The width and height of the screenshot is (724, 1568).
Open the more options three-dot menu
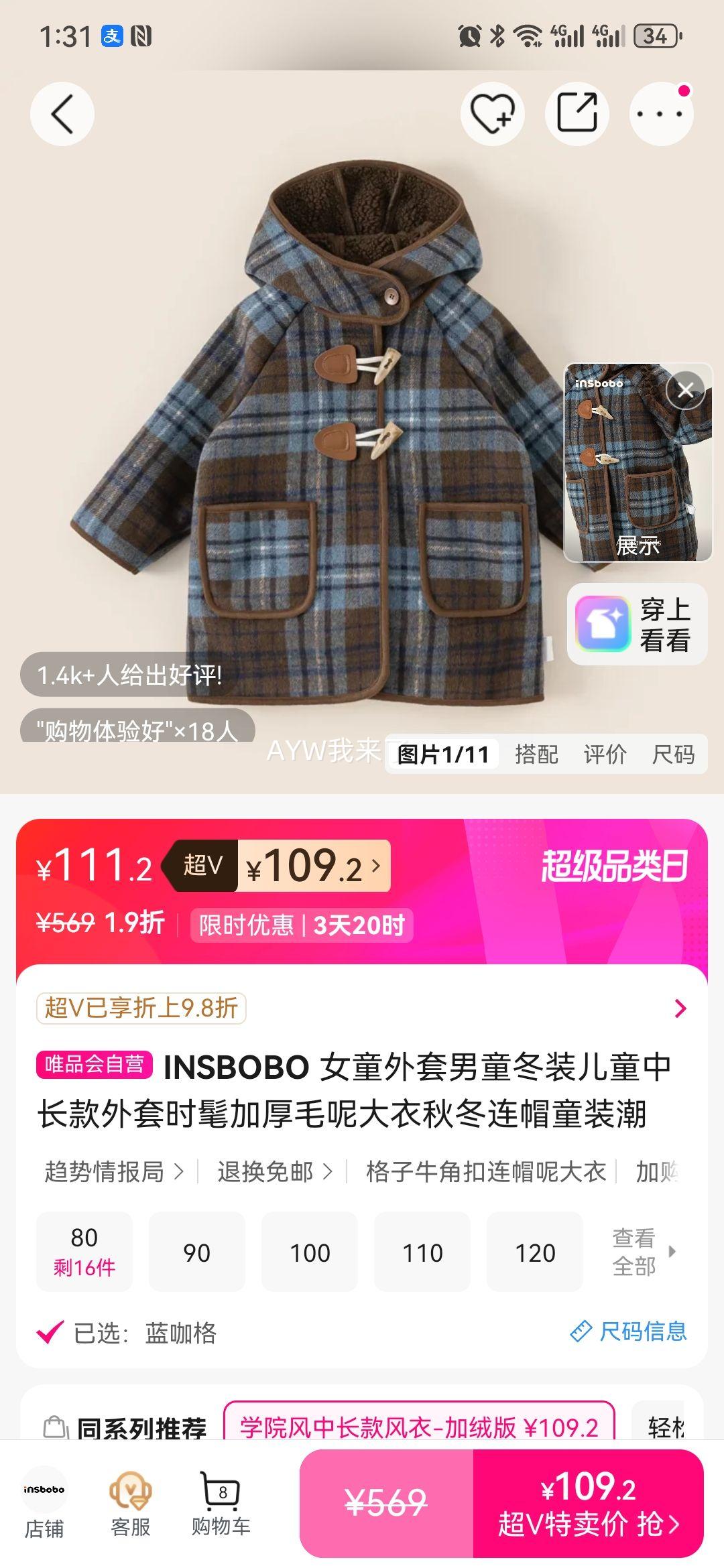660,114
